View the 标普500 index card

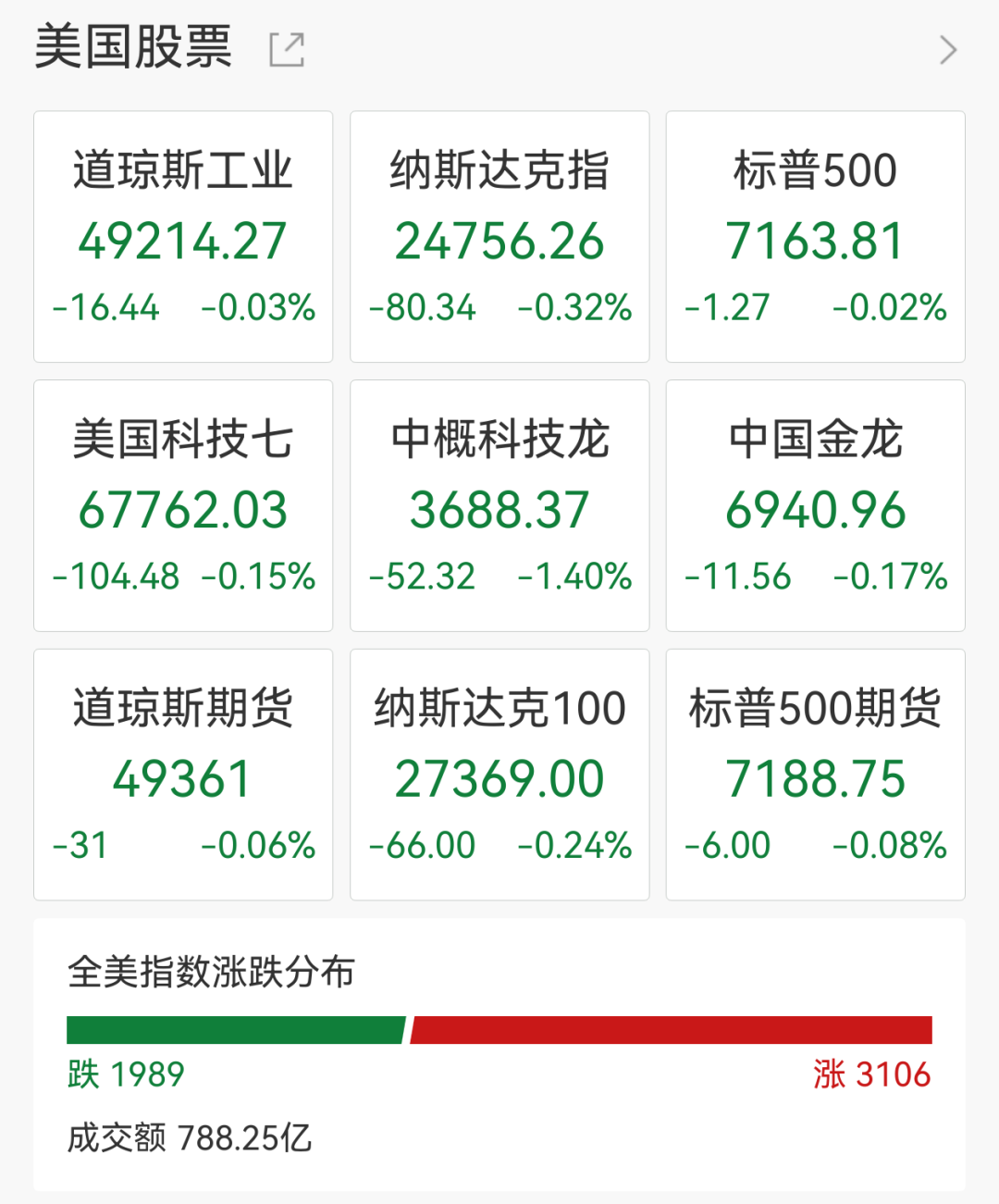tap(815, 236)
